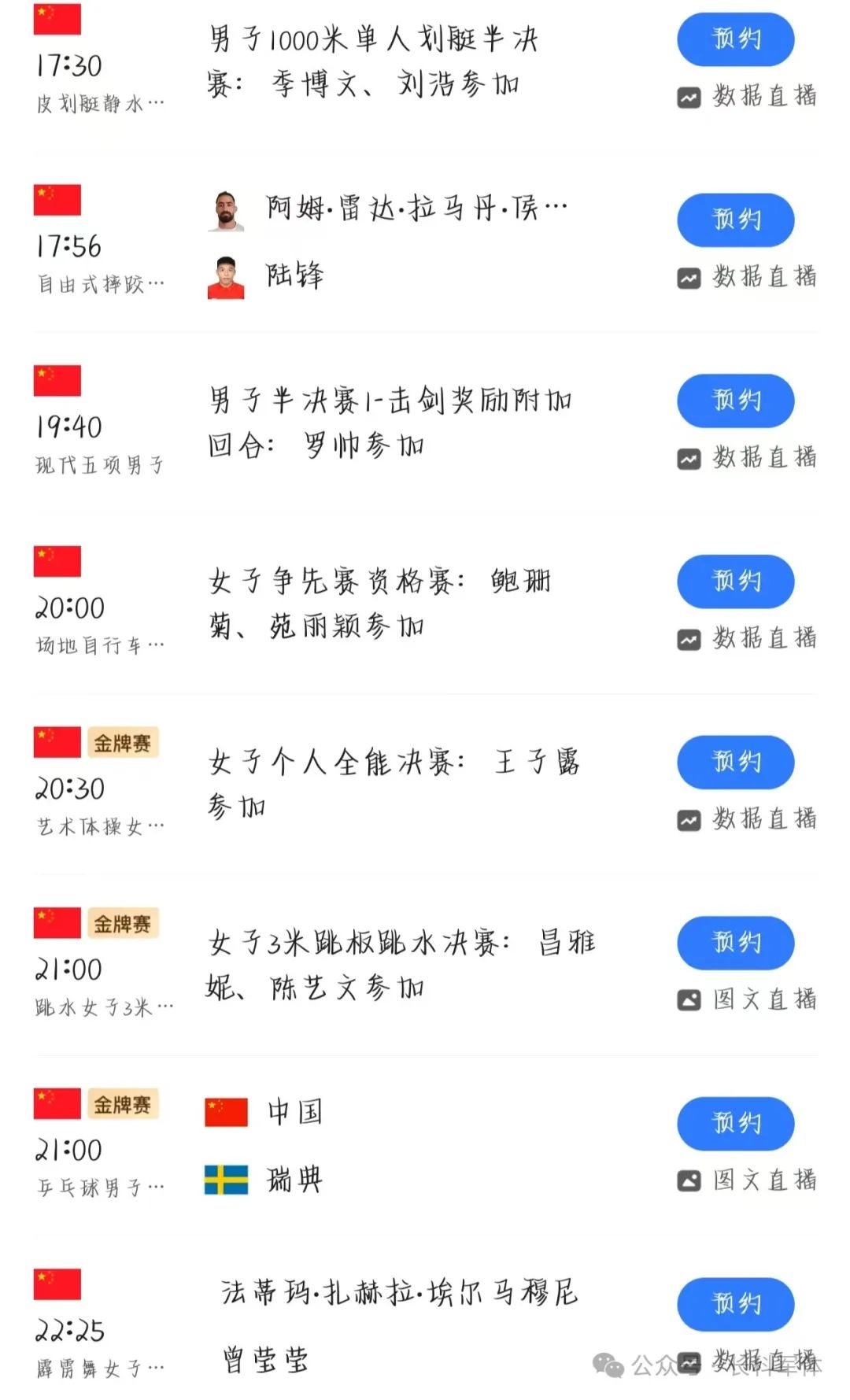Open 图文直播 for the 3m springboard final
This screenshot has height=1400, width=850.
[x=747, y=1000]
